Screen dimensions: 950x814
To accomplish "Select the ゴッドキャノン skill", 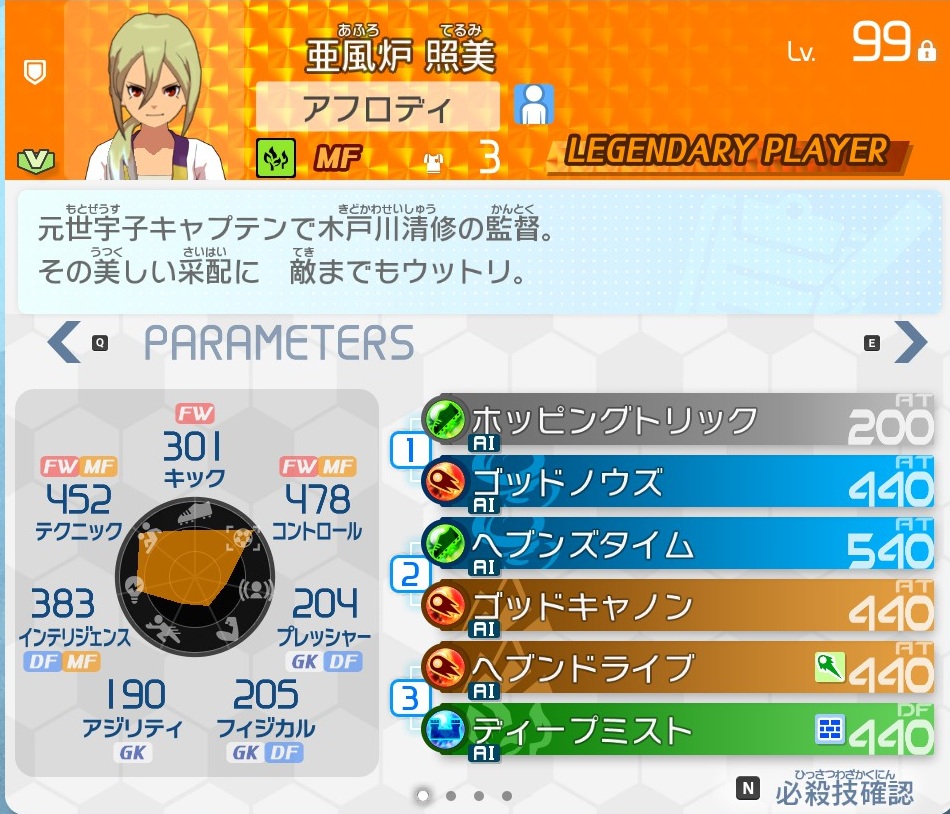I will tap(680, 607).
